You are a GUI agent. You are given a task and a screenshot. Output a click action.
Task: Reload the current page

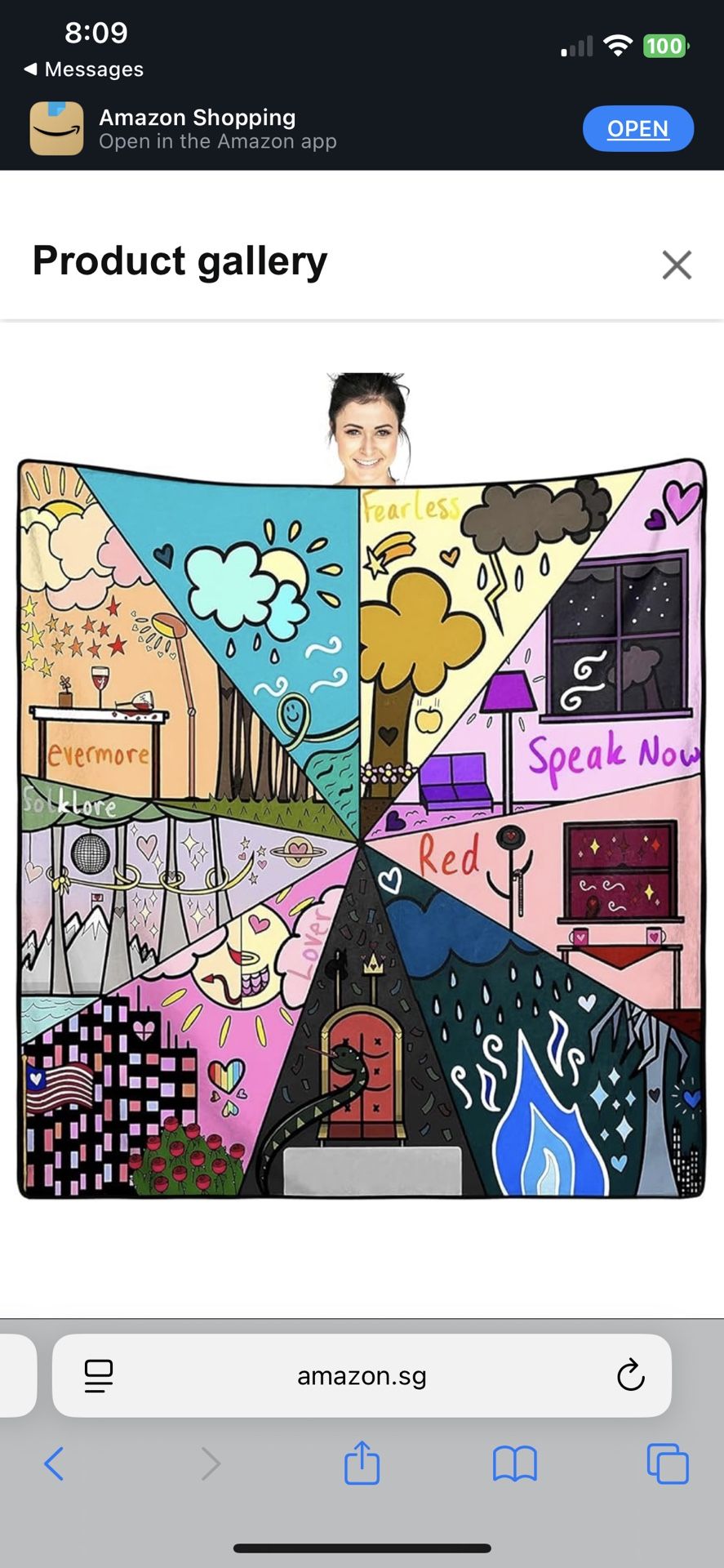[630, 1376]
